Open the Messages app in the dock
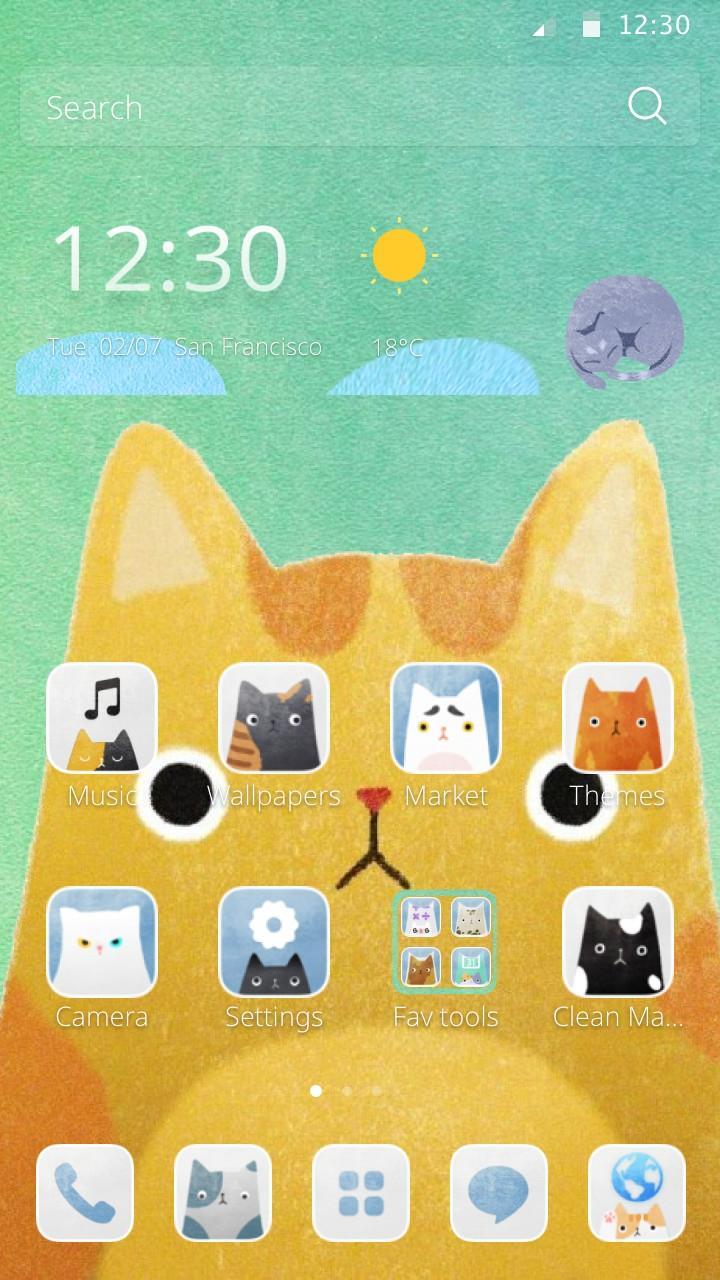Screen dimensions: 720x1280 click(497, 1194)
